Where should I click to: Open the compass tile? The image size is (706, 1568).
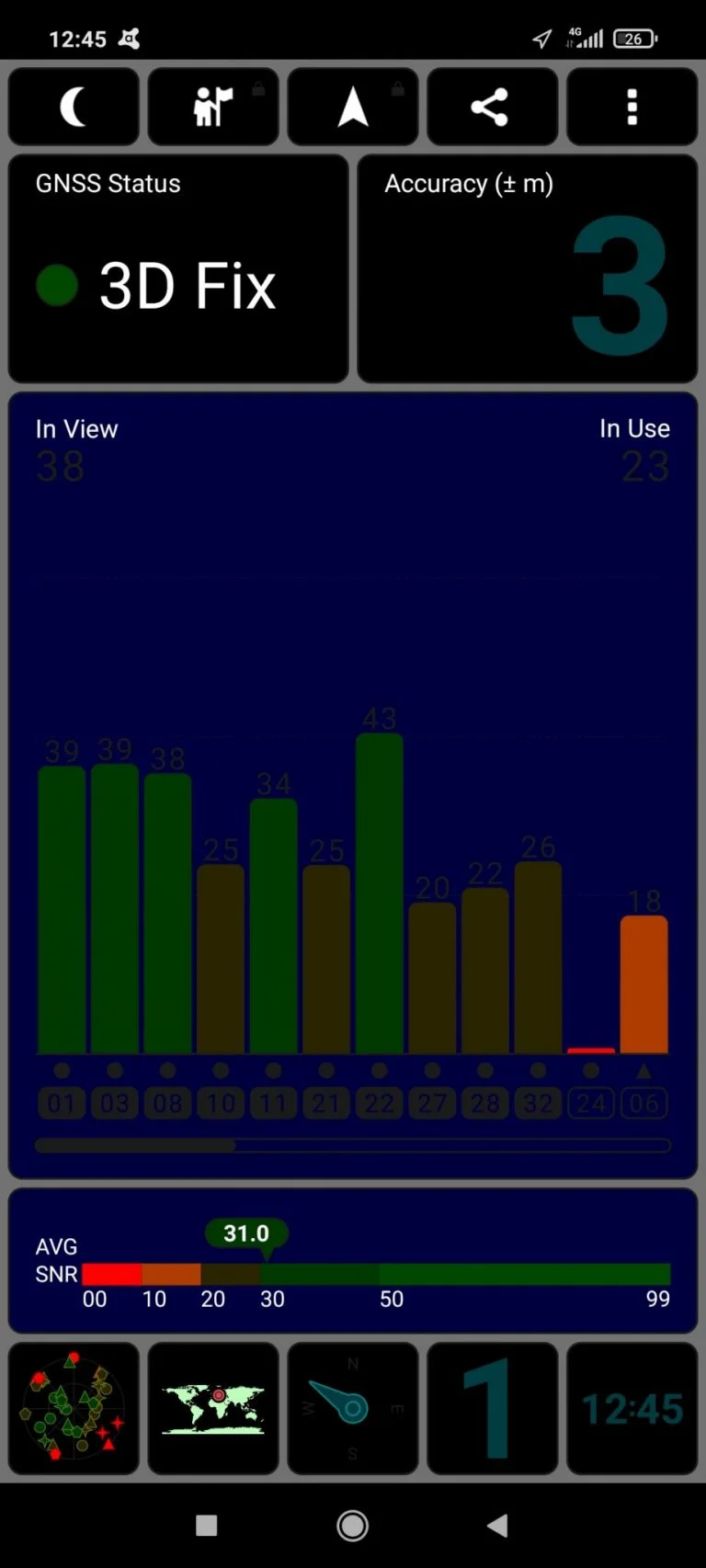[353, 1408]
